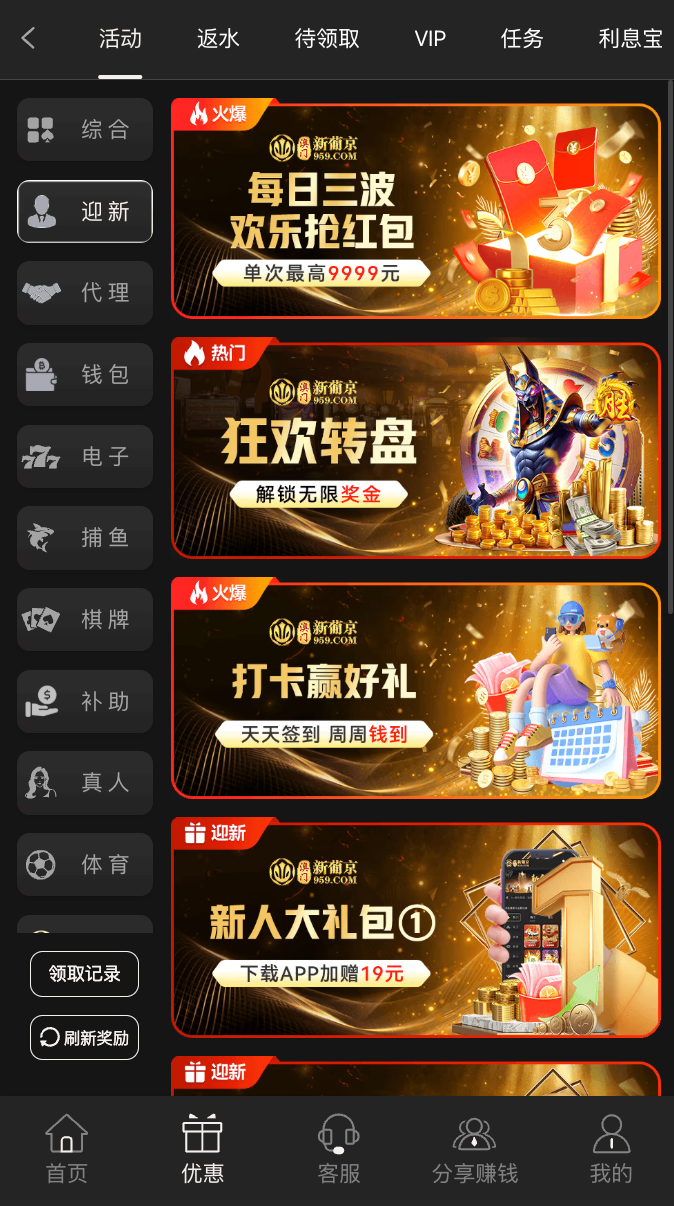Switch to the 利息宝 tab
Image resolution: width=674 pixels, height=1206 pixels.
coord(630,39)
